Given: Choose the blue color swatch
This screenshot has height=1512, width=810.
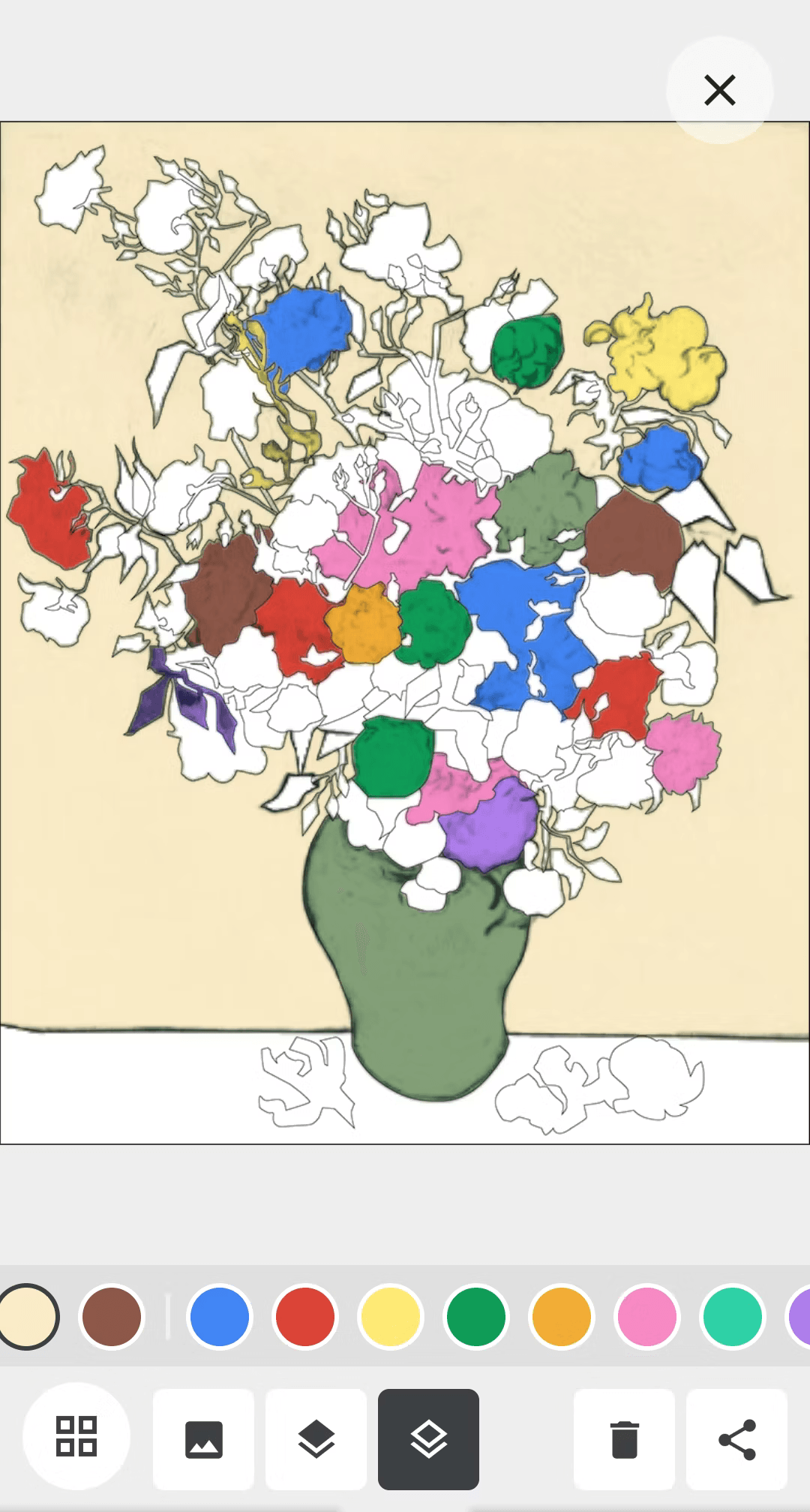Looking at the screenshot, I should coord(220,1316).
